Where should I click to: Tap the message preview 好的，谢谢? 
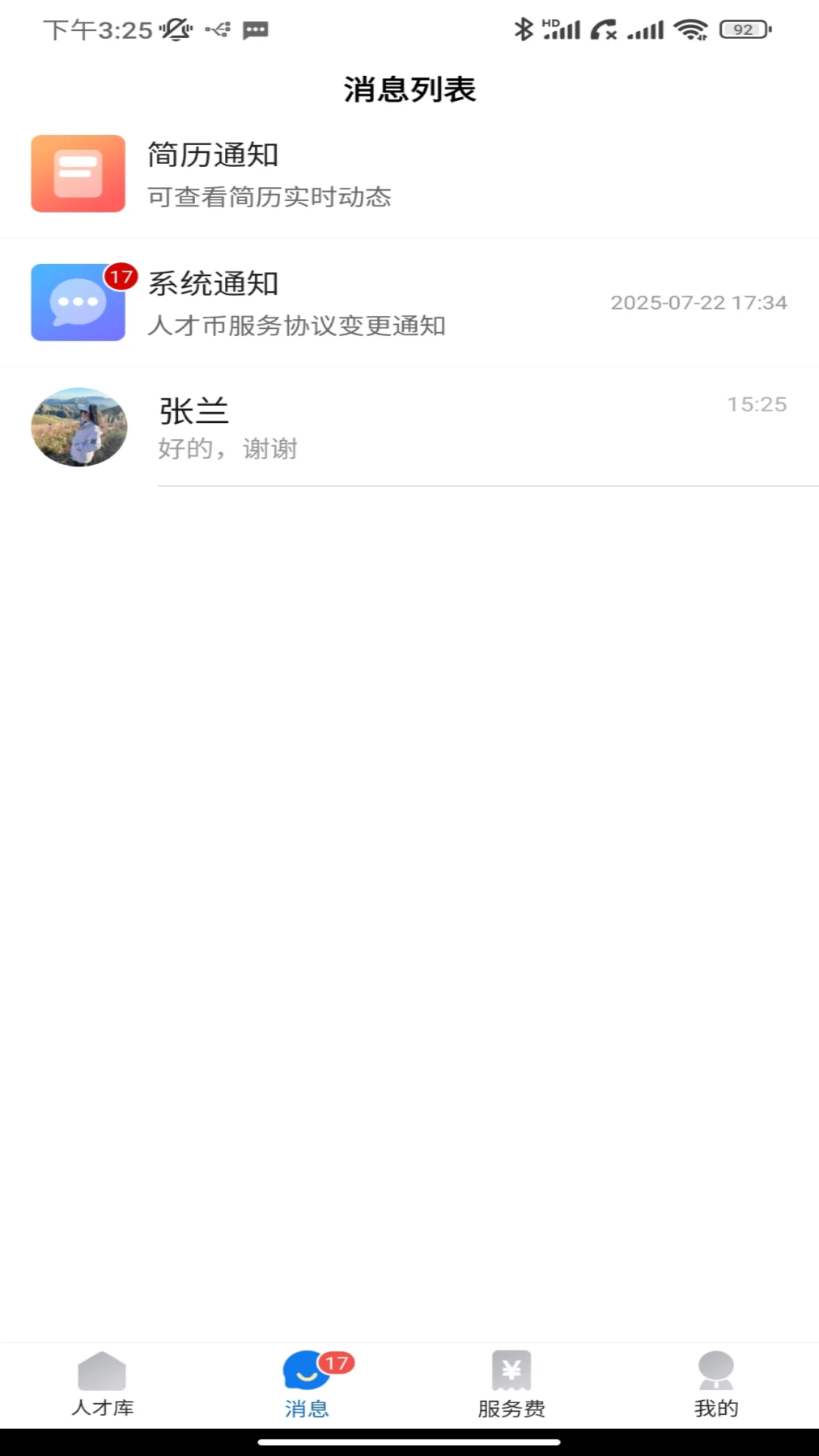coord(228,448)
